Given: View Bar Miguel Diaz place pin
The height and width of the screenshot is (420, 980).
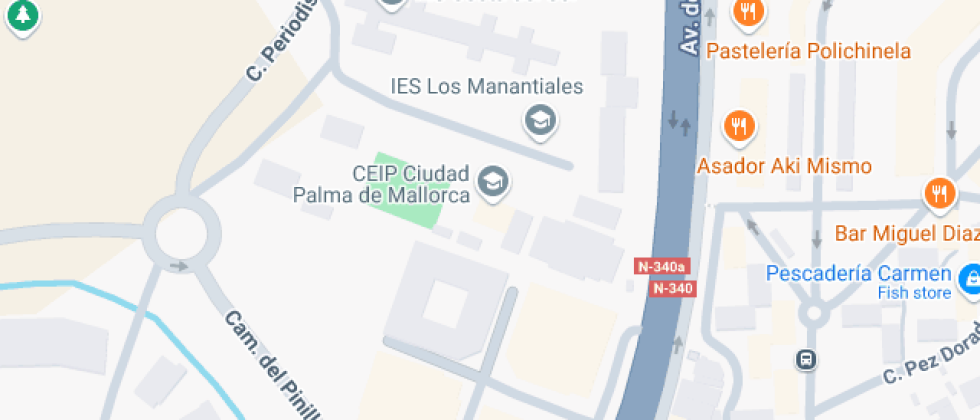Looking at the screenshot, I should [x=938, y=193].
